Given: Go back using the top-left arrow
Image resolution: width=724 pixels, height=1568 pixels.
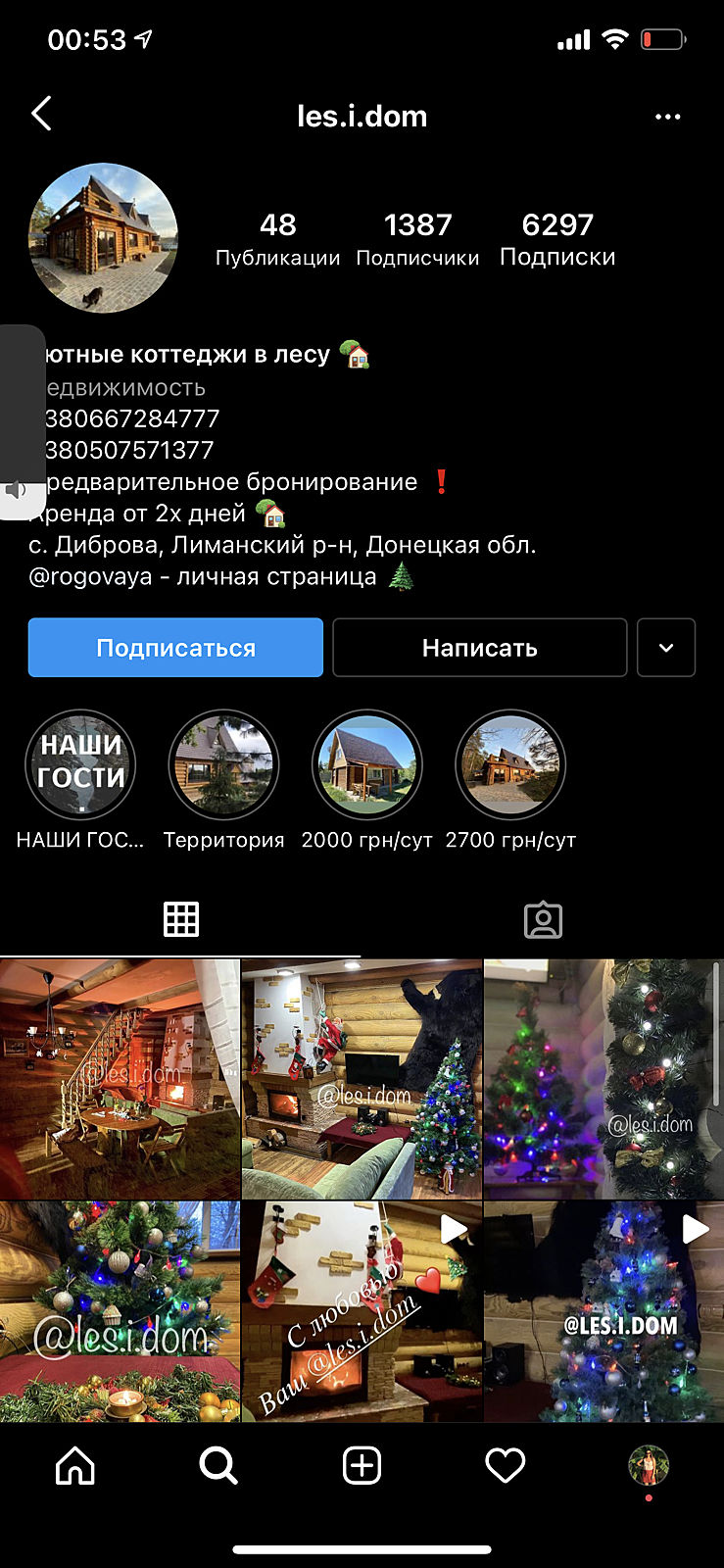Looking at the screenshot, I should [41, 115].
